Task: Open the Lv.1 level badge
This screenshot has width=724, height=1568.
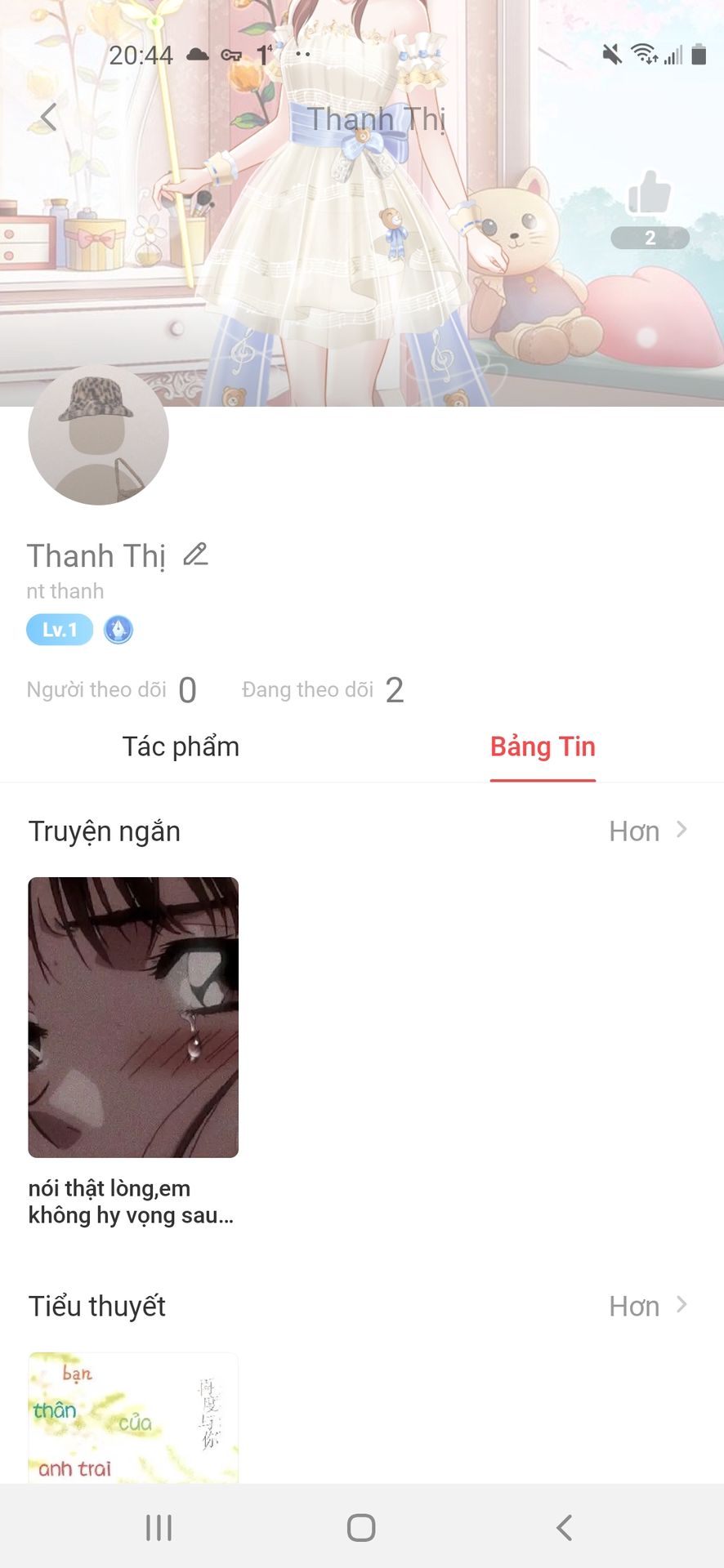Action: [x=60, y=630]
